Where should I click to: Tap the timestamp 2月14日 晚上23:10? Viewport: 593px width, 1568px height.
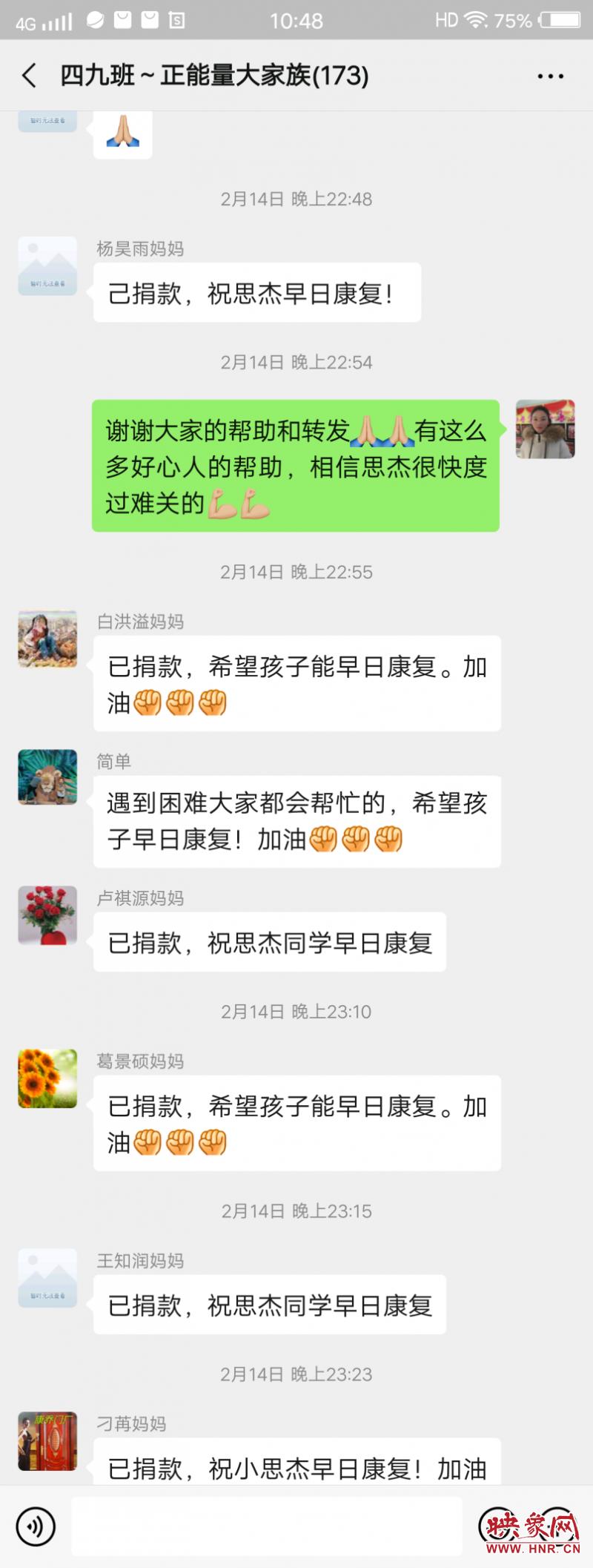click(296, 1010)
